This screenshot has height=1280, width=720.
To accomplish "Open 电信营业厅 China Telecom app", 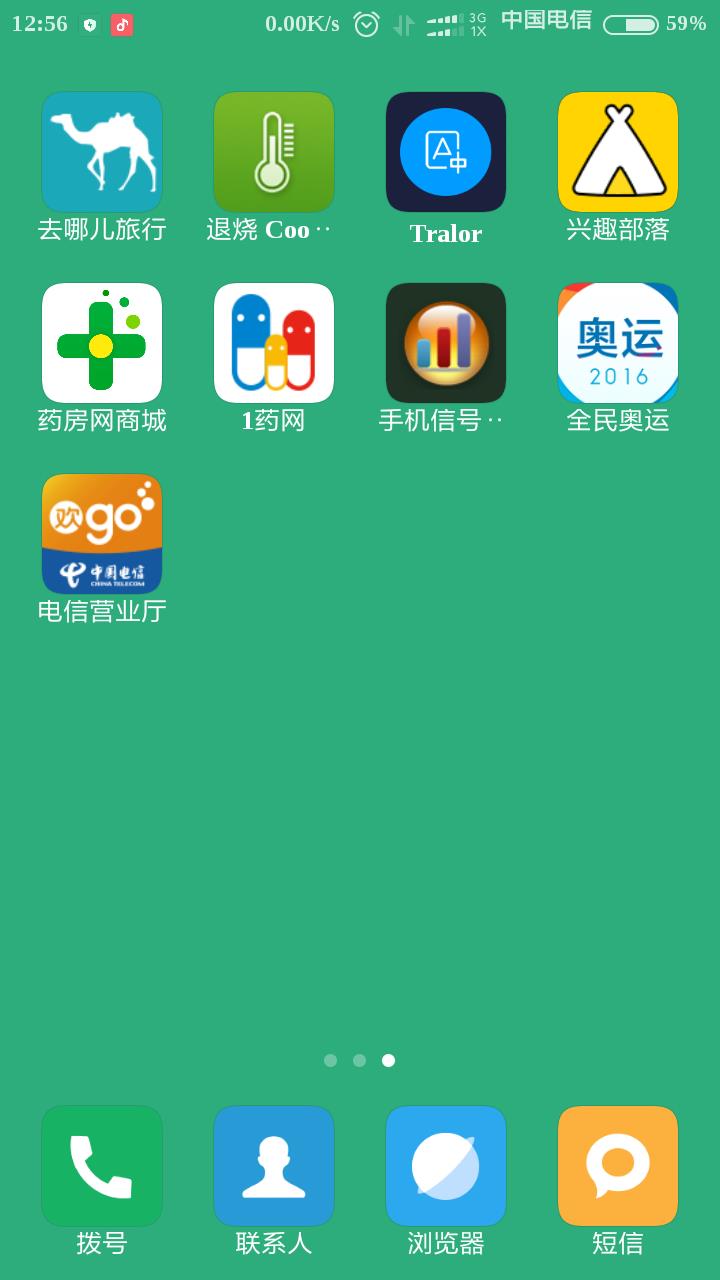I will [x=102, y=534].
